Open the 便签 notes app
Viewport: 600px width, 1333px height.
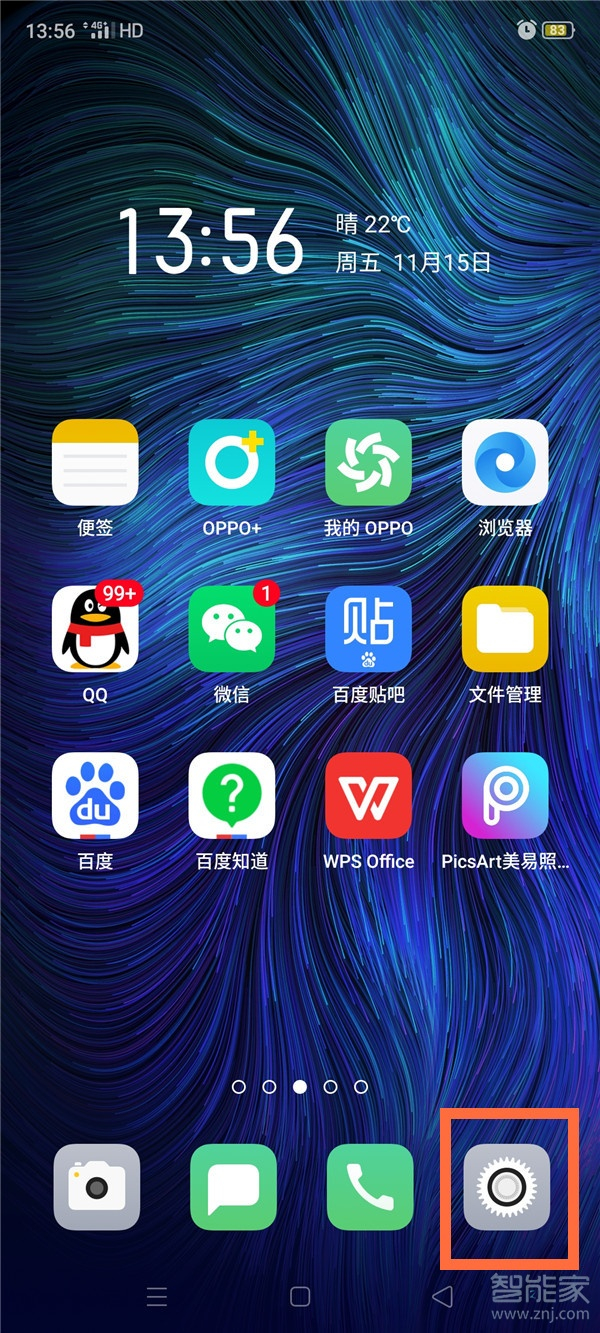[x=95, y=462]
